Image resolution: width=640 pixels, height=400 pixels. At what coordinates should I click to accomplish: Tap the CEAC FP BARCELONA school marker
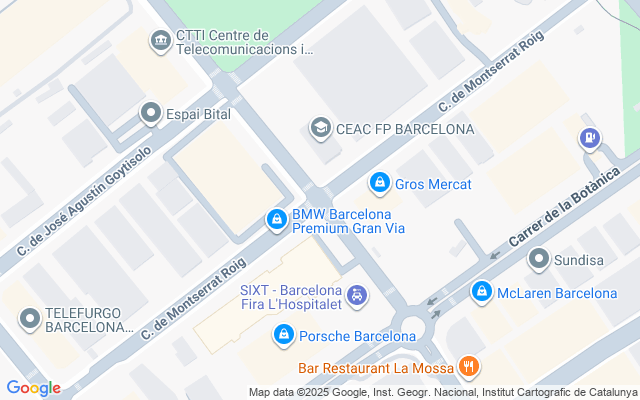[321, 128]
